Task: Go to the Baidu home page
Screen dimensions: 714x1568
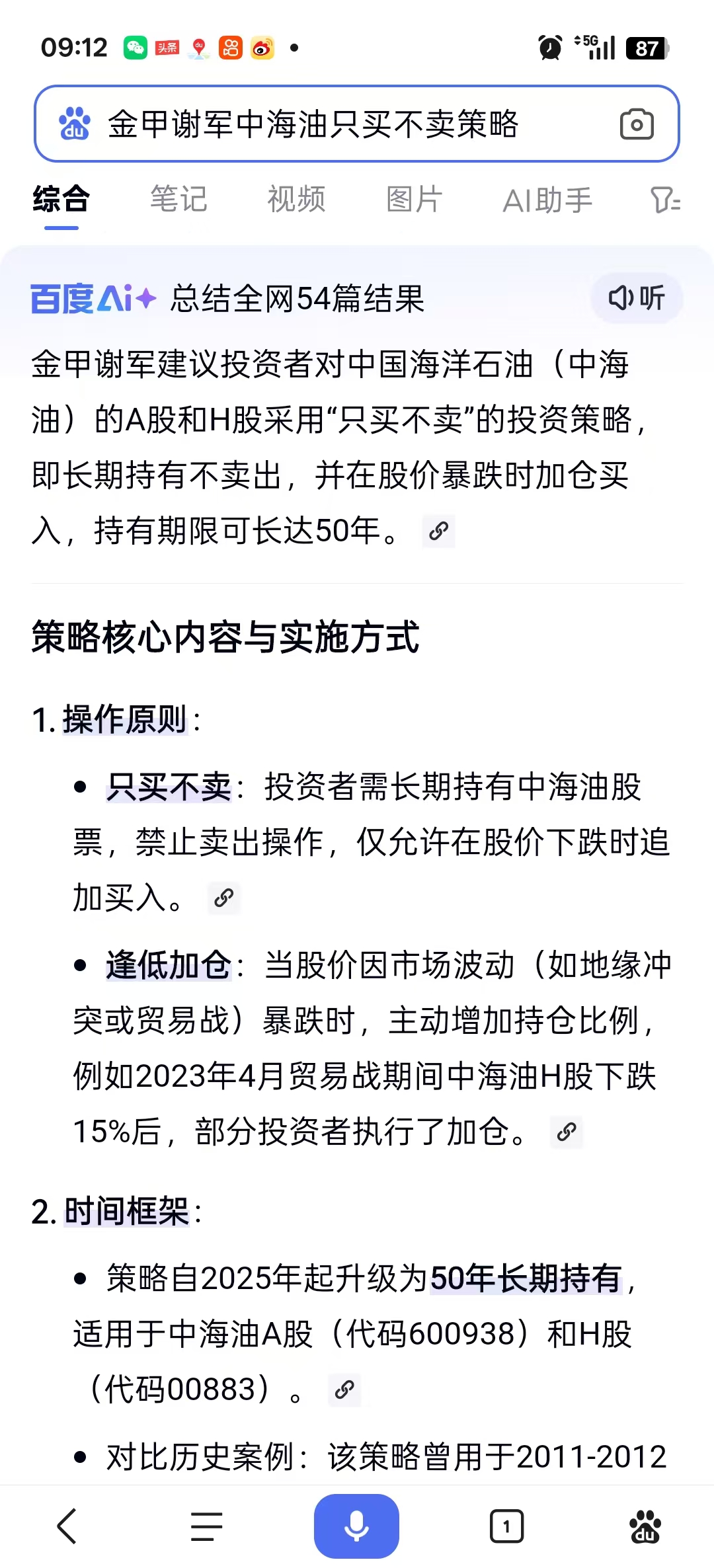Action: (x=645, y=1526)
